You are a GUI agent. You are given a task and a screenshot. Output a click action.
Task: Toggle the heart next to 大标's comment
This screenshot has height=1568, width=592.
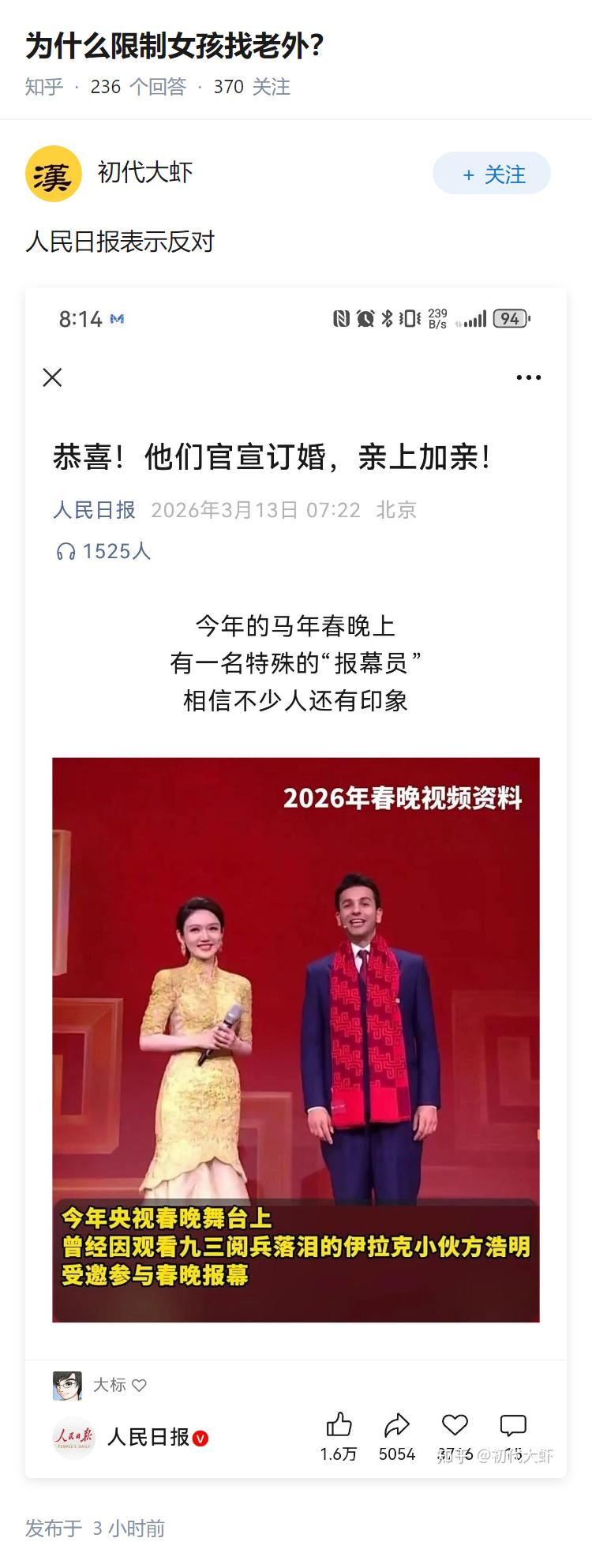point(139,1385)
